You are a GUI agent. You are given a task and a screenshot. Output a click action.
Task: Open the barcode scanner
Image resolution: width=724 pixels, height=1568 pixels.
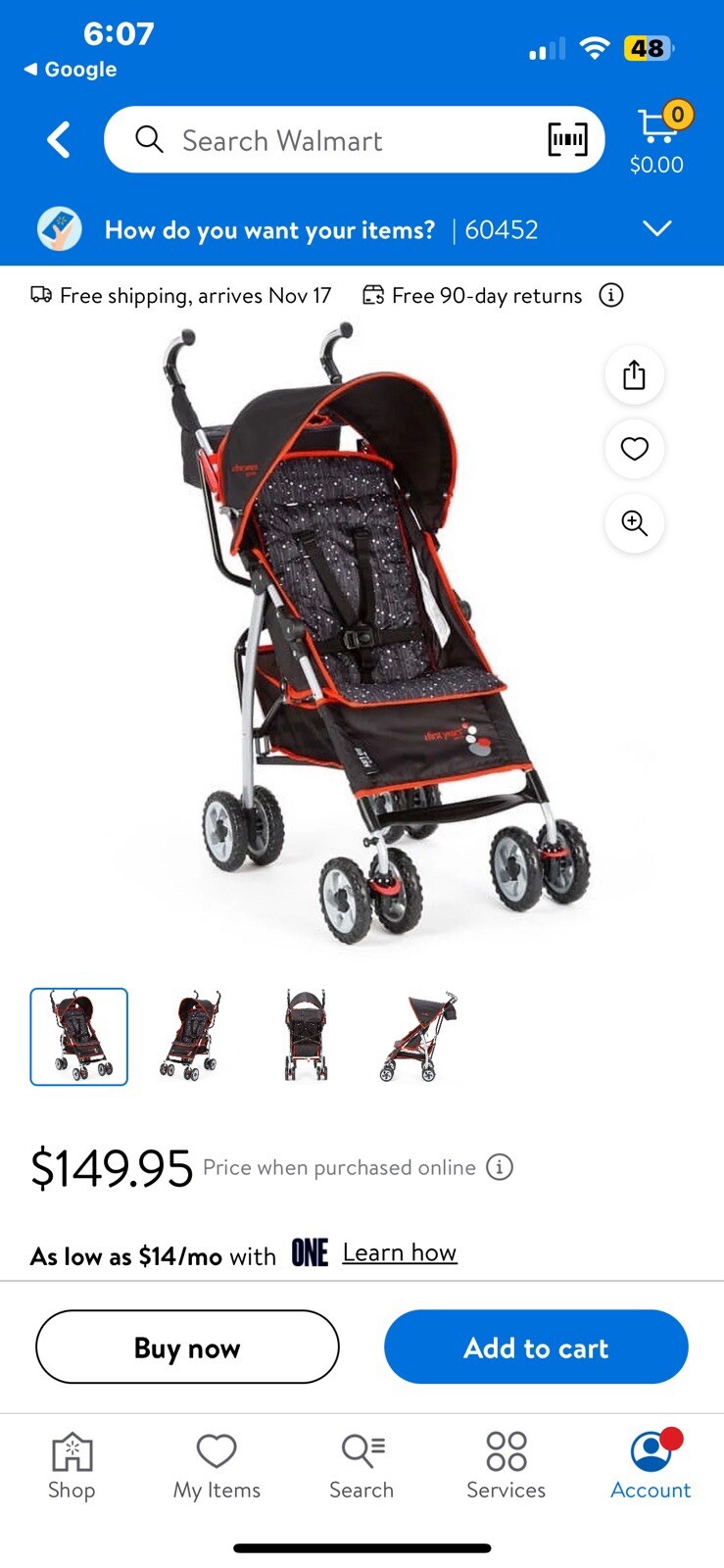coord(567,140)
